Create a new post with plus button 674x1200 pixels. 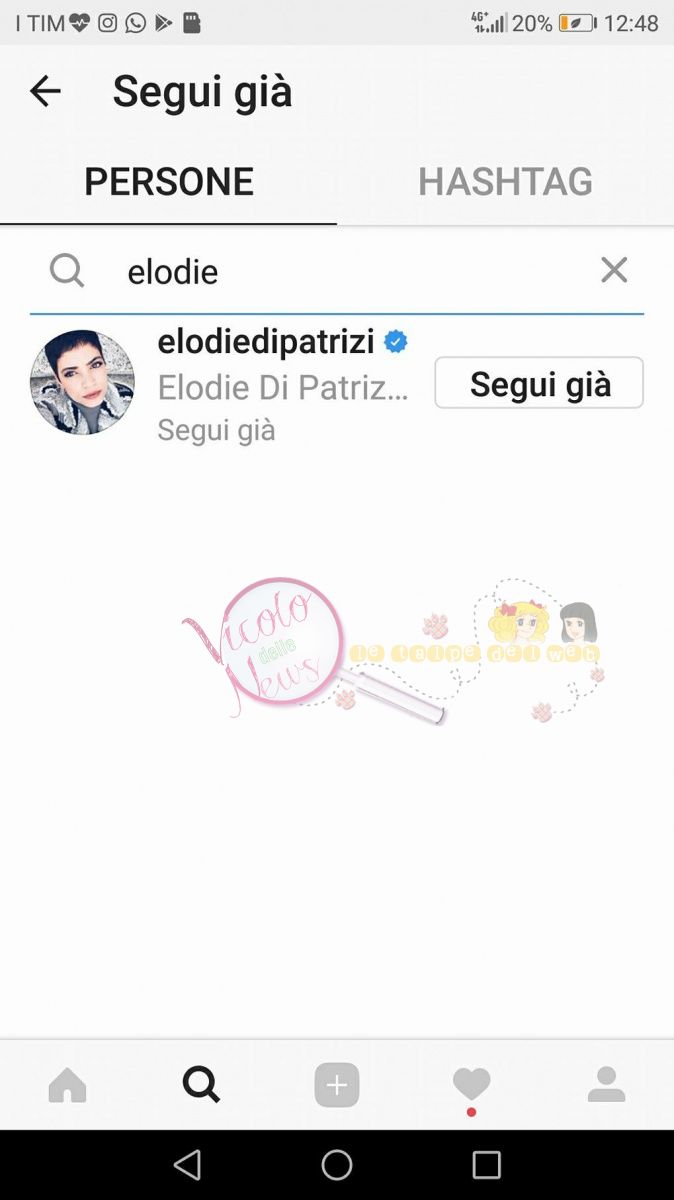click(x=337, y=1084)
